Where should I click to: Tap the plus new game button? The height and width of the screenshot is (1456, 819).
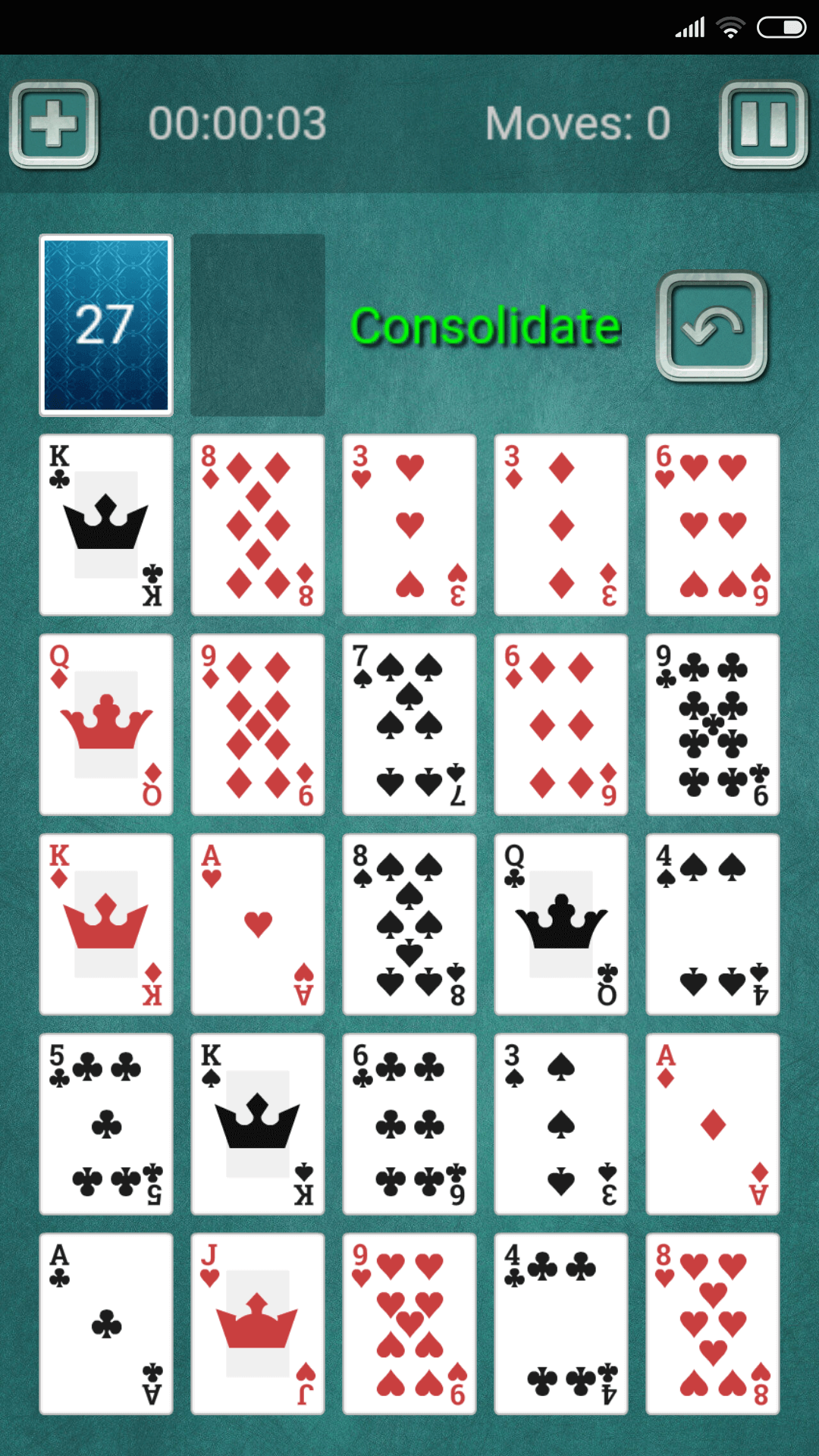click(x=54, y=125)
